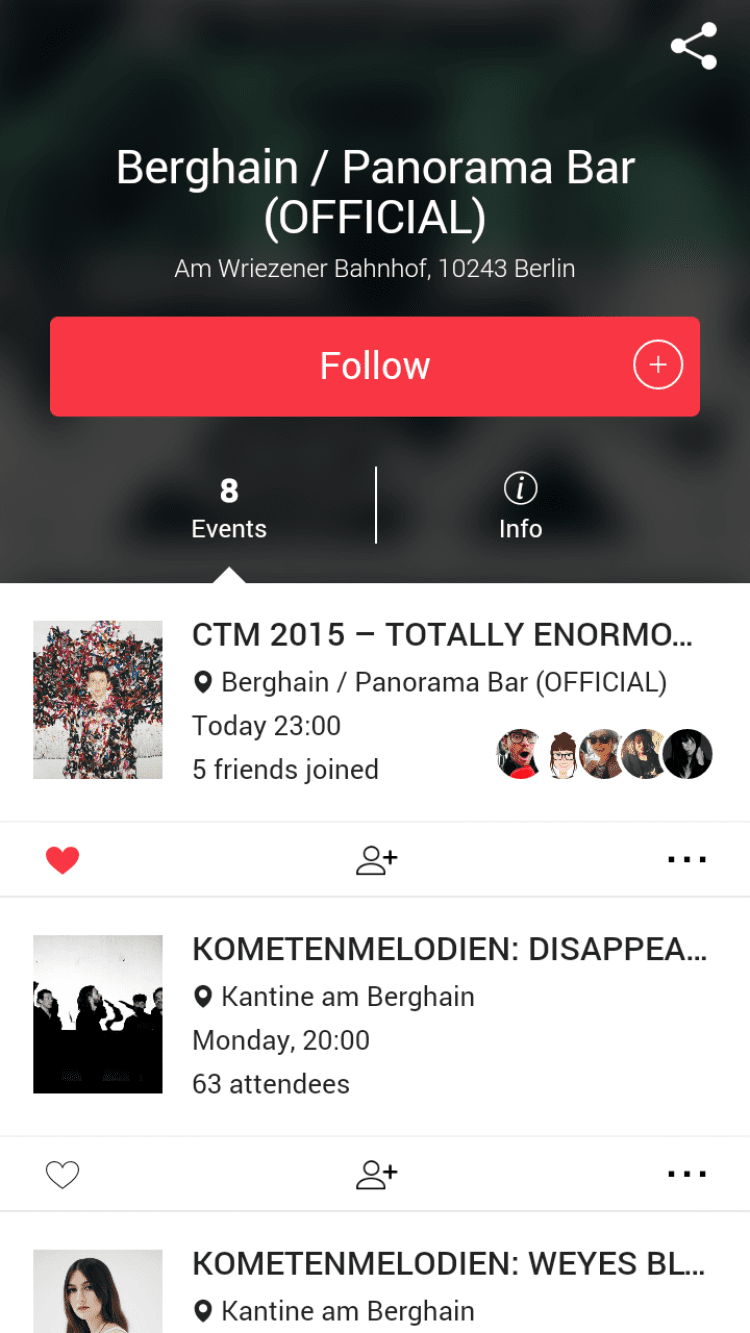Follow Berghain / Panorama Bar
This screenshot has height=1333, width=750.
[x=375, y=366]
